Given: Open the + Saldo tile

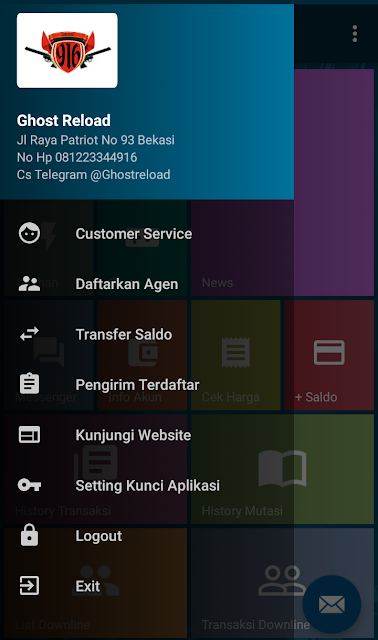Looking at the screenshot, I should point(329,355).
